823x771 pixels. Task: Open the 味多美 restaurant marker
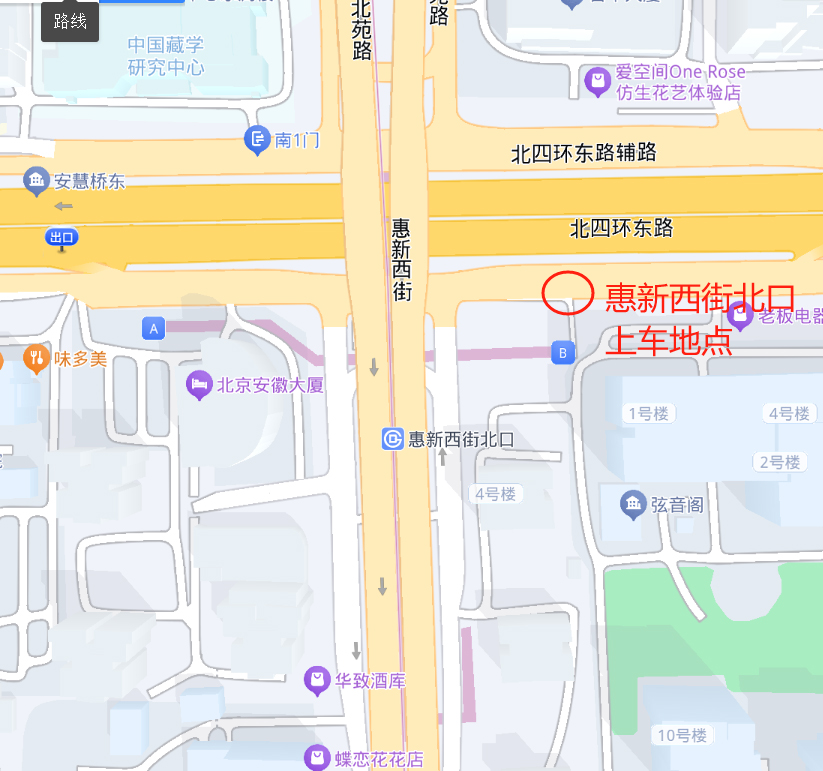36,358
